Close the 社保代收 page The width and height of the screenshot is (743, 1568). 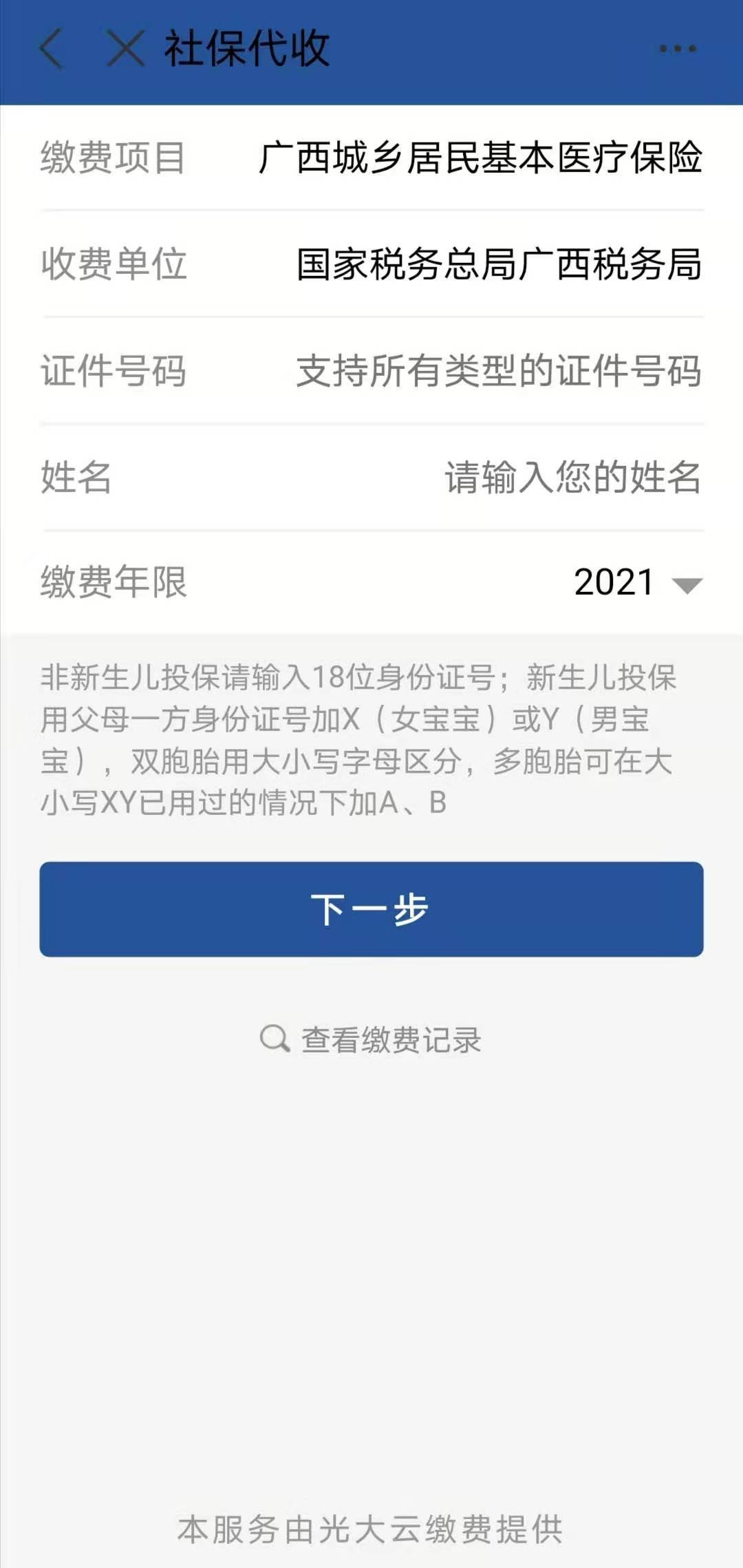click(x=126, y=49)
